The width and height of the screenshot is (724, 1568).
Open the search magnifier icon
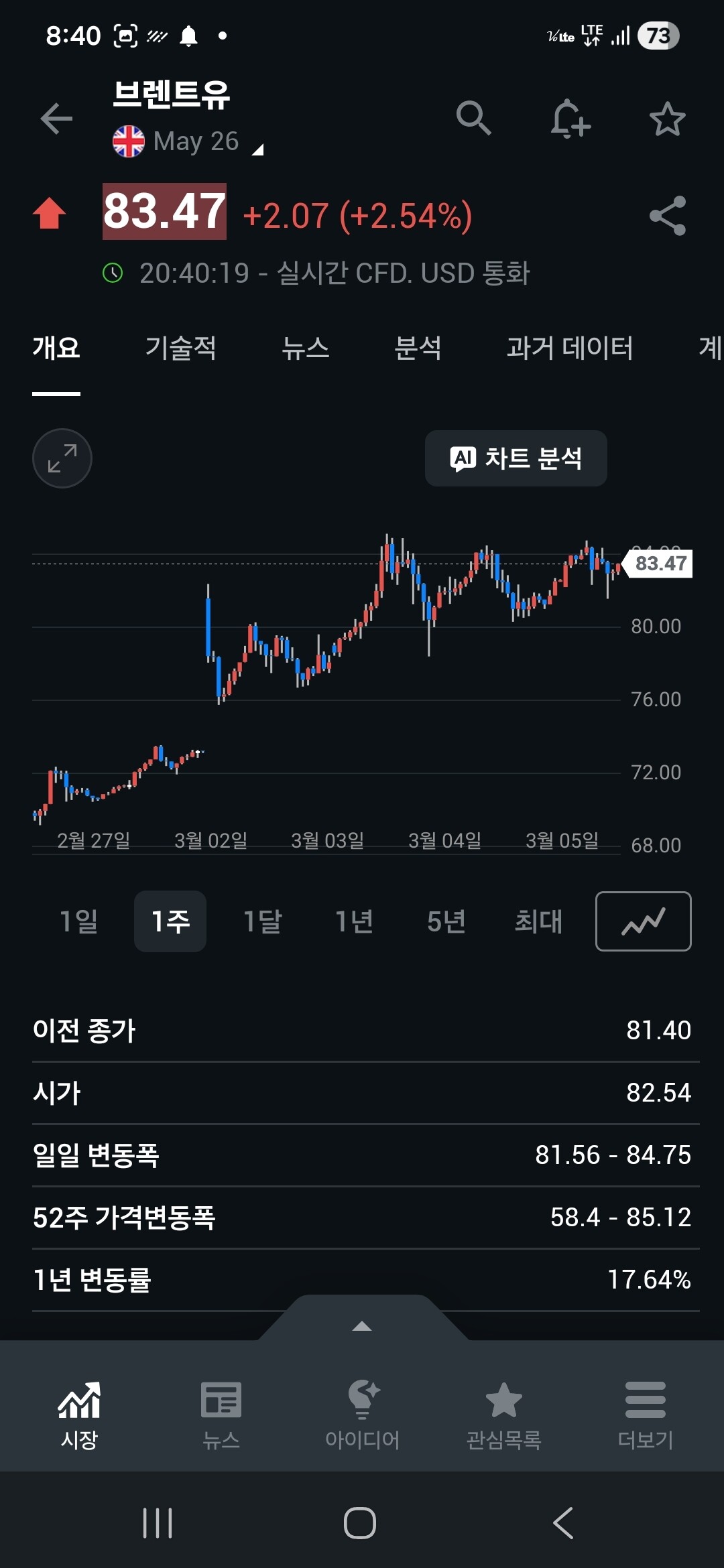[473, 119]
